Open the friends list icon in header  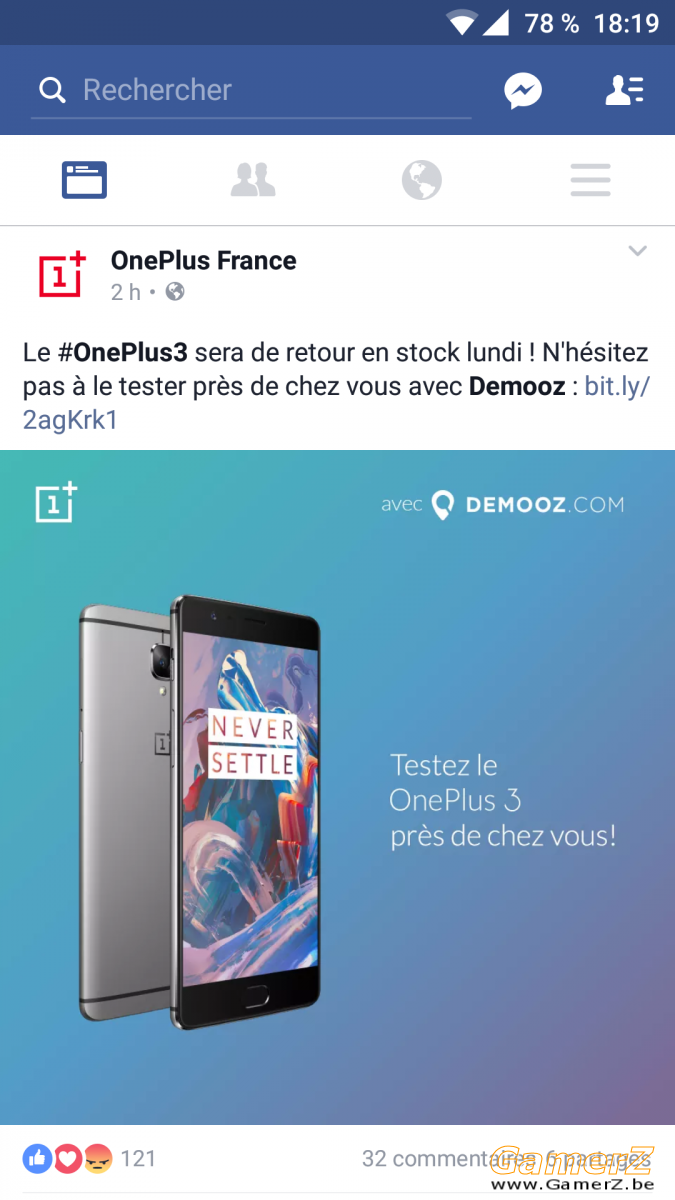(x=625, y=91)
